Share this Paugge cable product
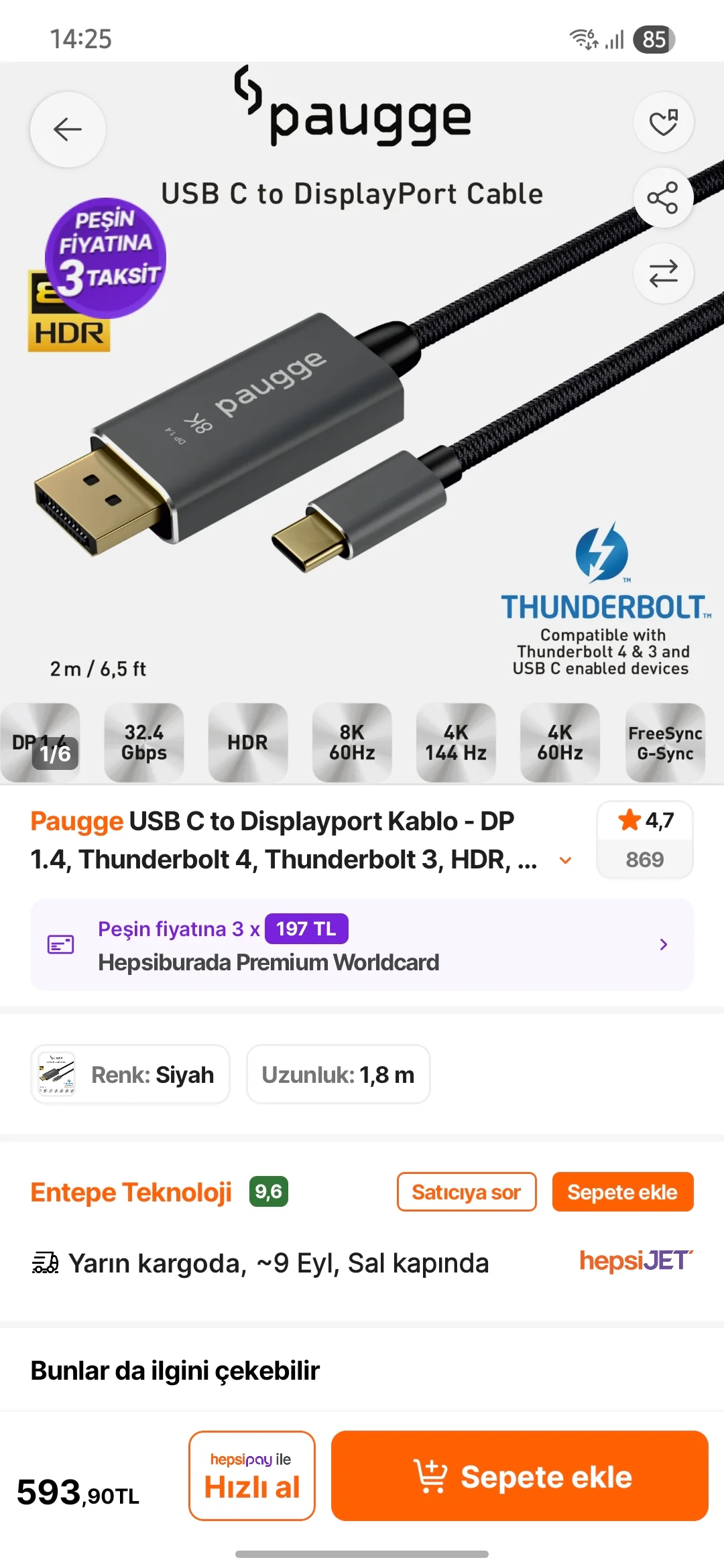The image size is (724, 1568). 663,198
